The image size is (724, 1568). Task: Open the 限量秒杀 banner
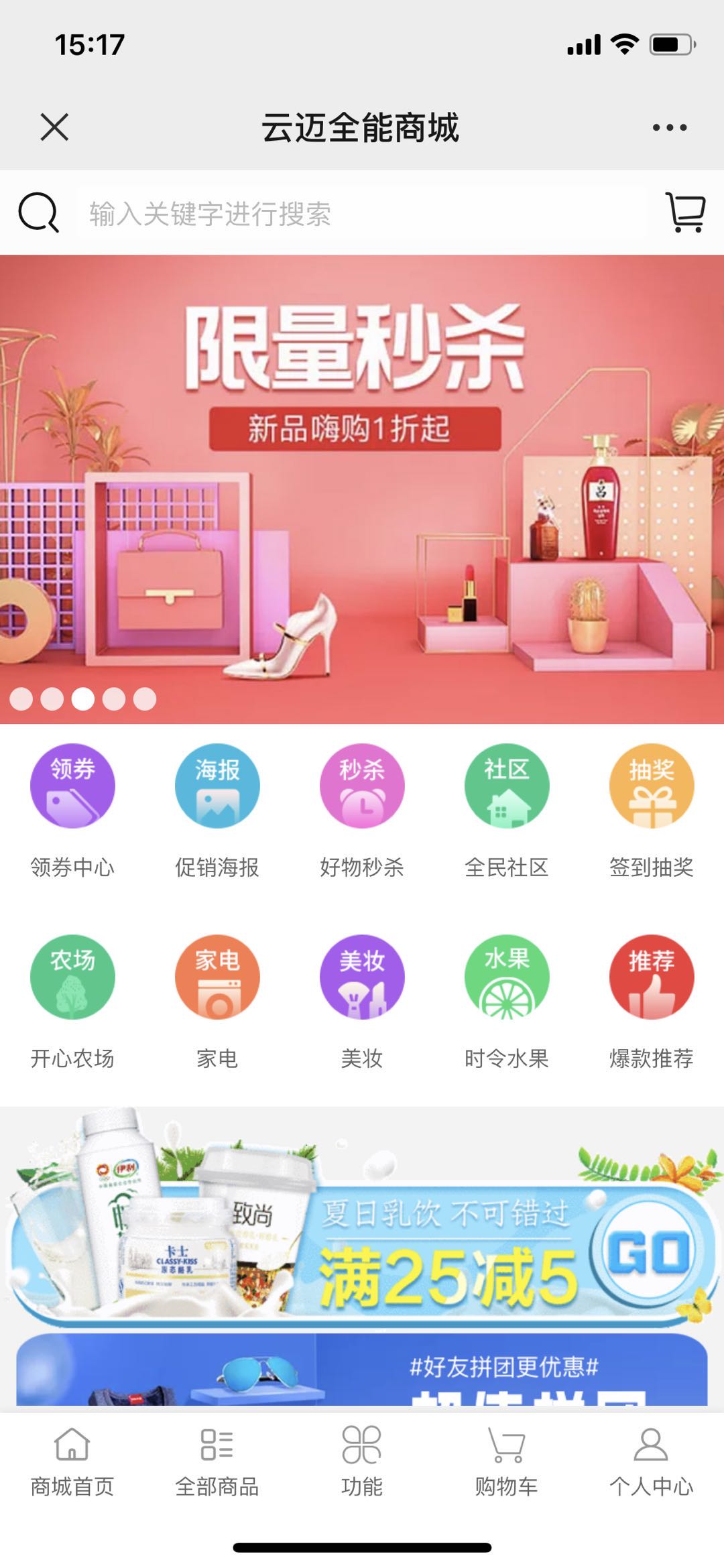[362, 489]
